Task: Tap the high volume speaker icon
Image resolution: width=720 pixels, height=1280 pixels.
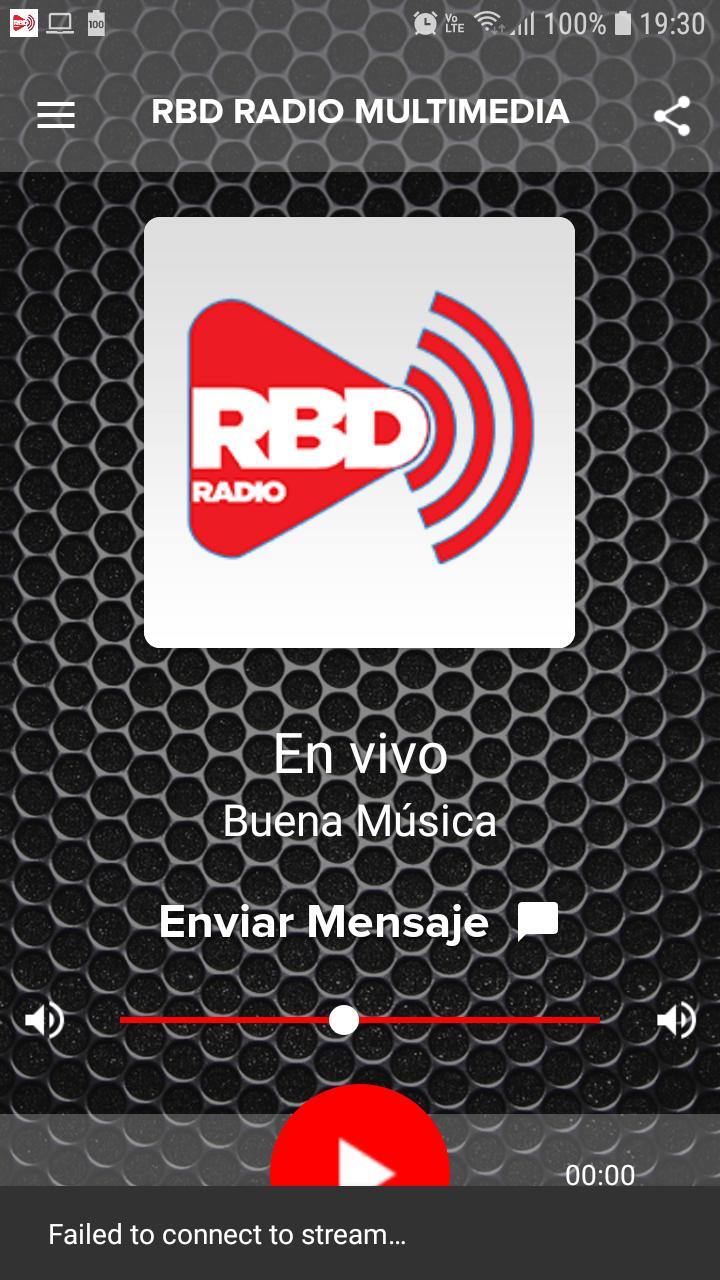Action: 676,1020
